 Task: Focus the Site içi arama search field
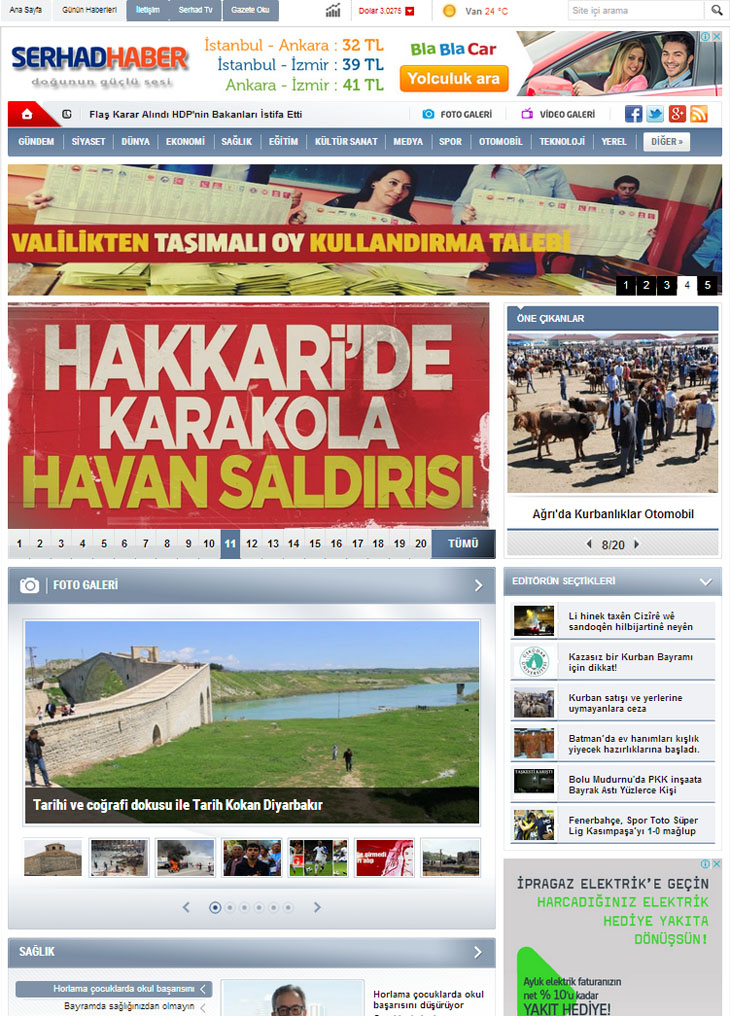635,11
